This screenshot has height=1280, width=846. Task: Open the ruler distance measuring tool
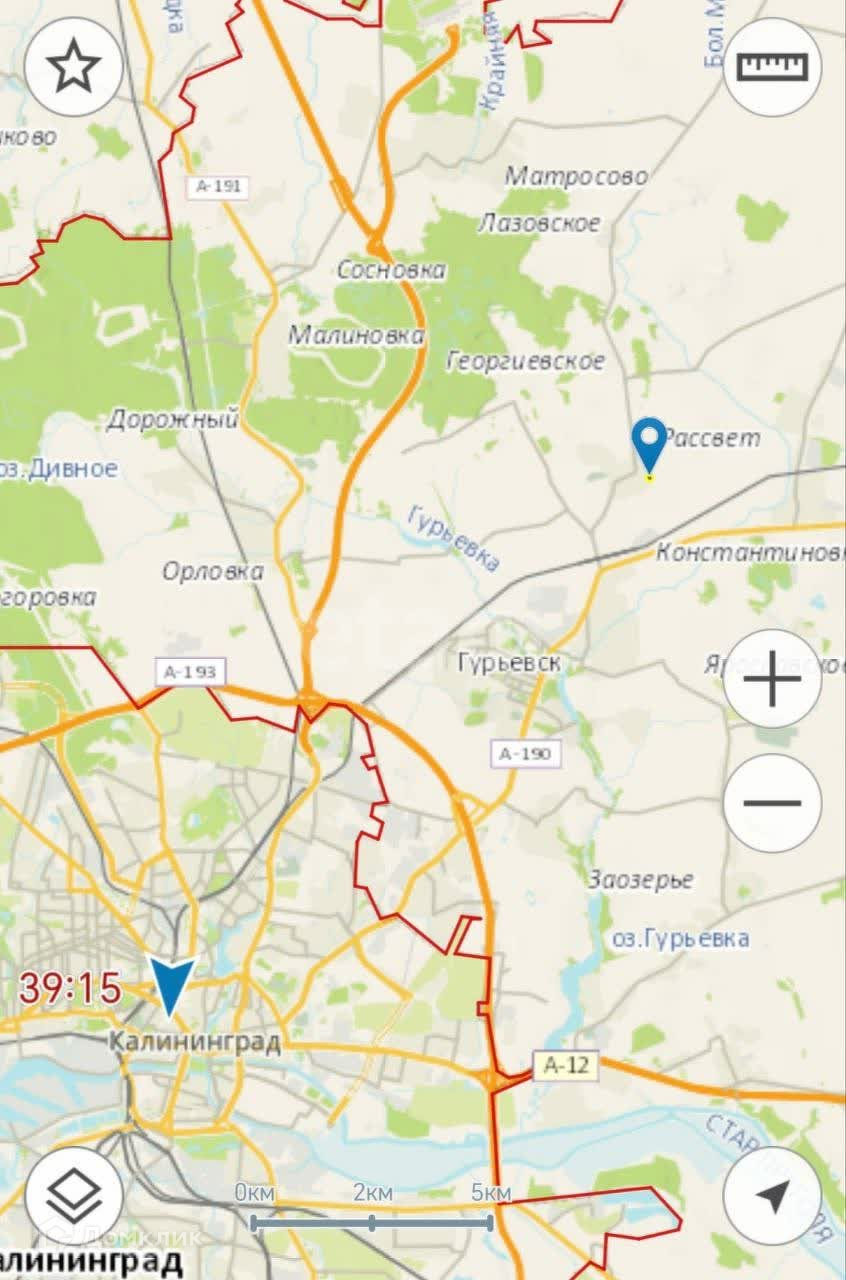tap(771, 67)
